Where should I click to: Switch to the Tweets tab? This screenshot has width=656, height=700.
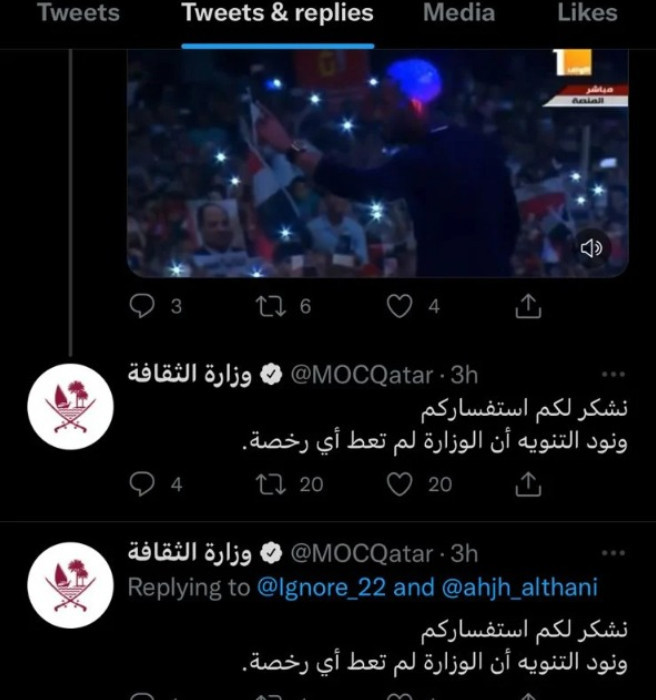77,13
